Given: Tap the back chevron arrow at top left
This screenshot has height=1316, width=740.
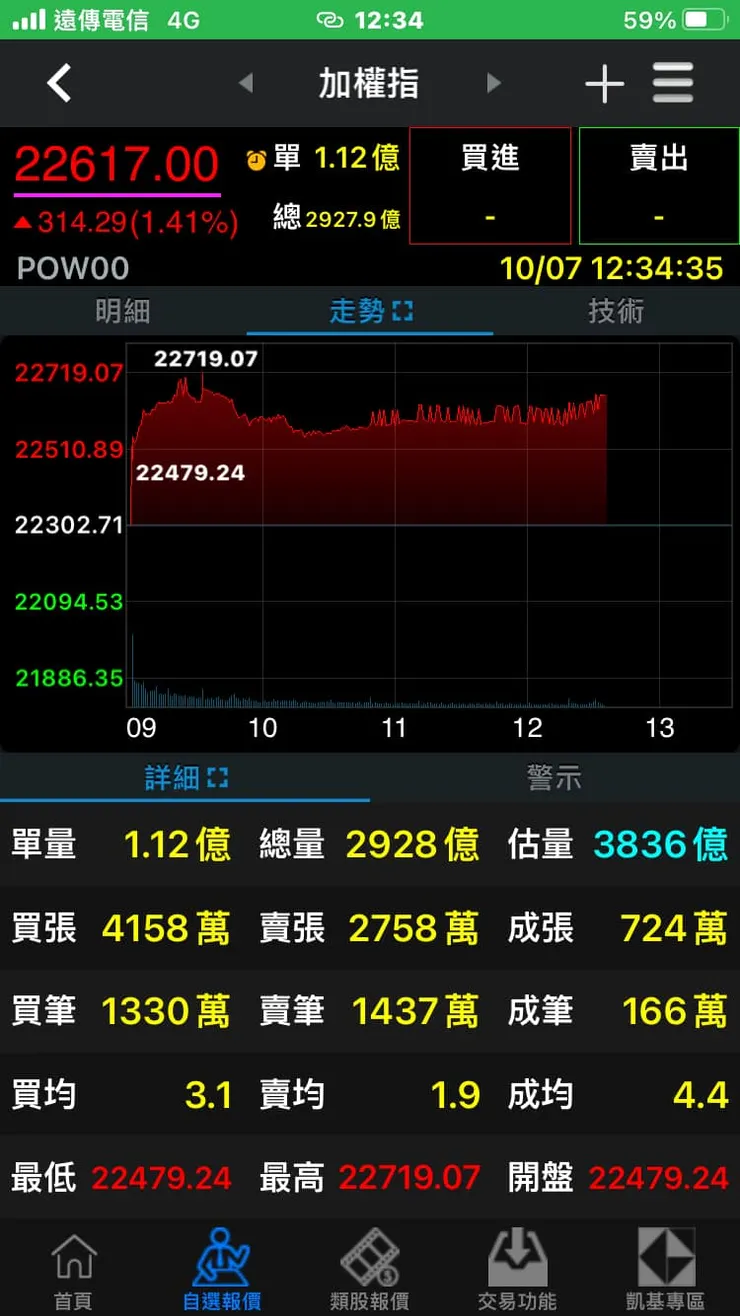Looking at the screenshot, I should coord(59,84).
